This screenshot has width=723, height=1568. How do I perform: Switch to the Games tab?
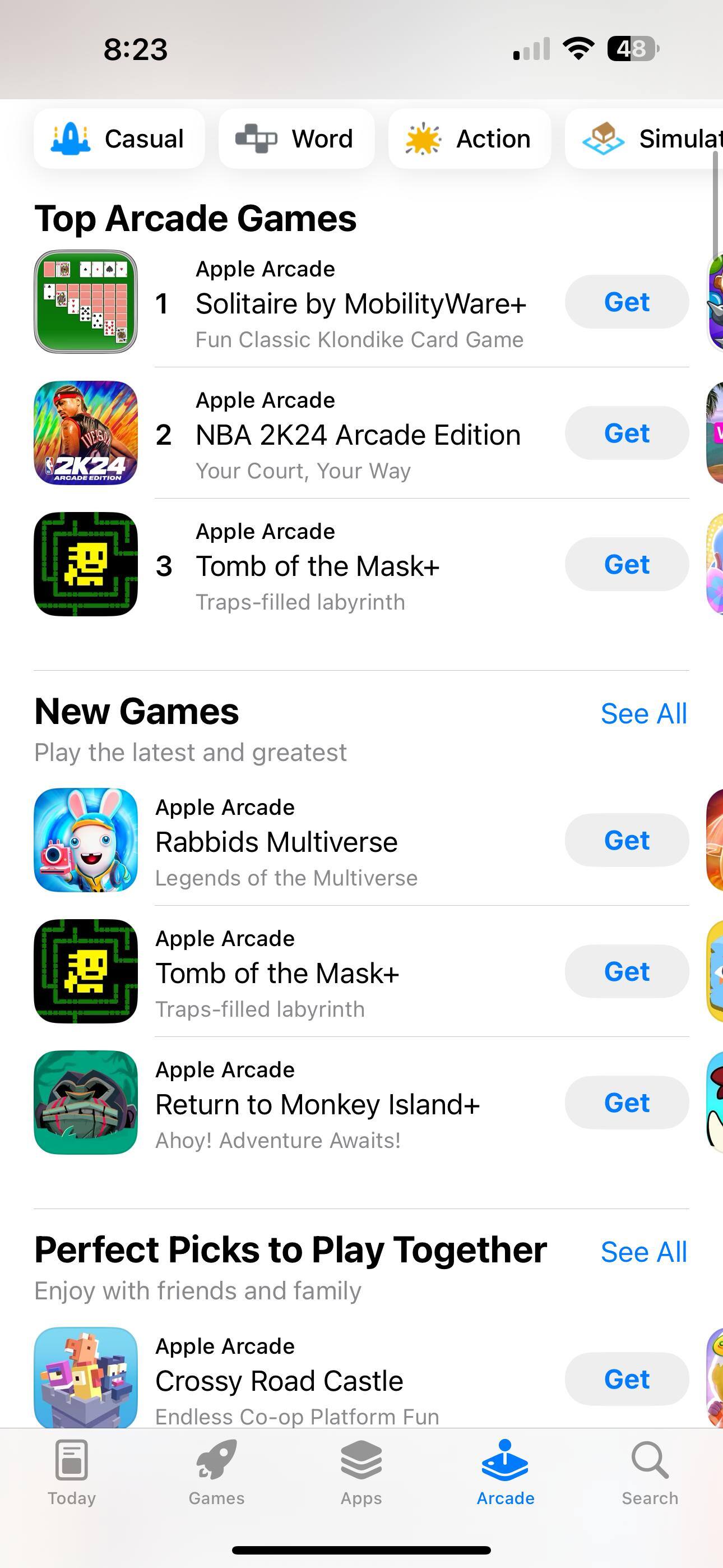[216, 1472]
